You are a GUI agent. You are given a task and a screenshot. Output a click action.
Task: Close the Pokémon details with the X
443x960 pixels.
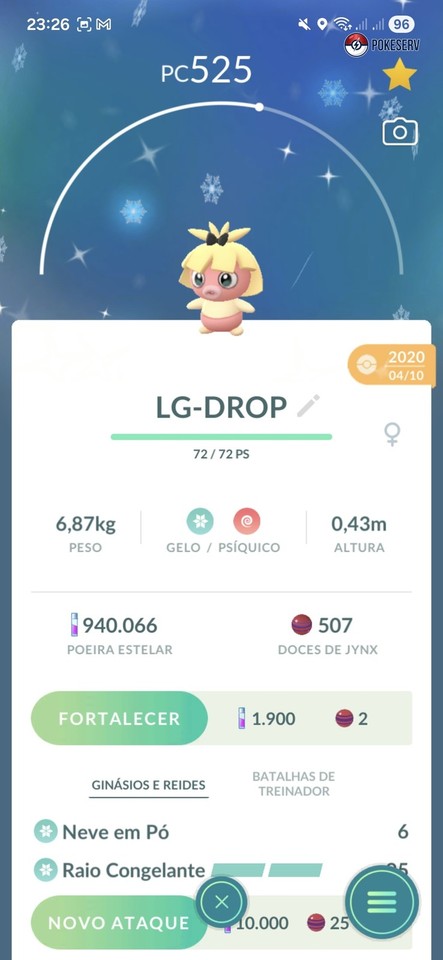pos(222,901)
